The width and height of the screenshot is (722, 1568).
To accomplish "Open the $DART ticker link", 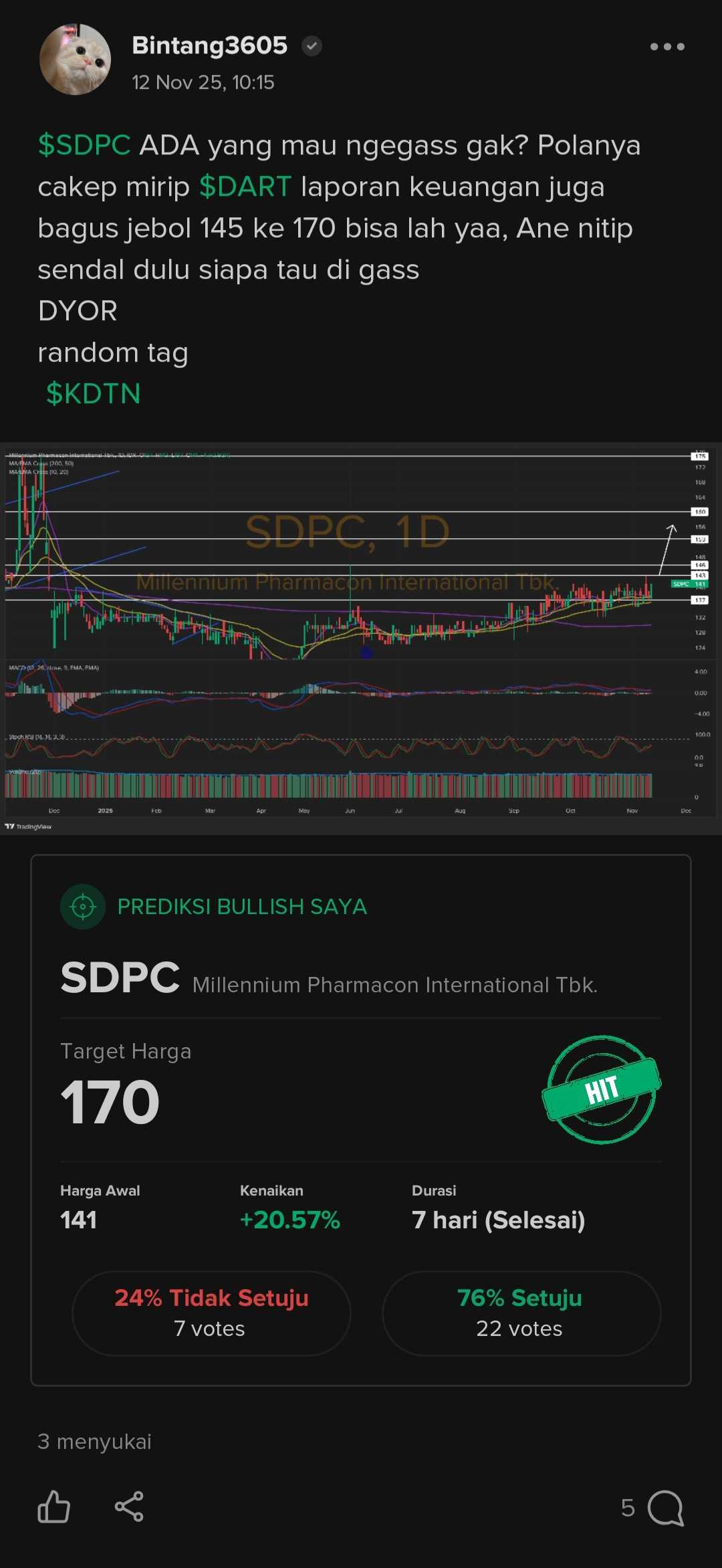I will [245, 187].
